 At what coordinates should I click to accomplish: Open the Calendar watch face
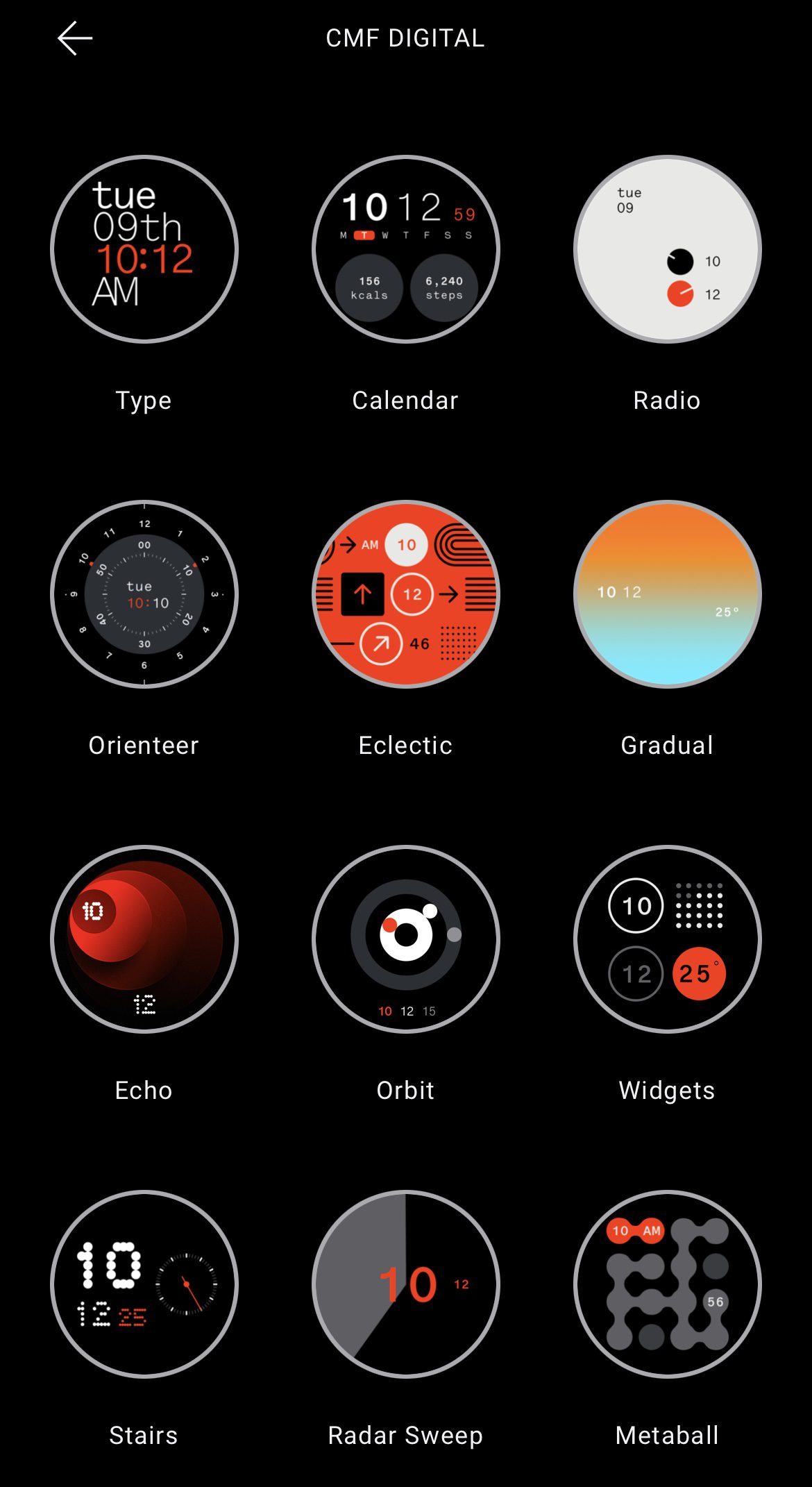pyautogui.click(x=406, y=249)
